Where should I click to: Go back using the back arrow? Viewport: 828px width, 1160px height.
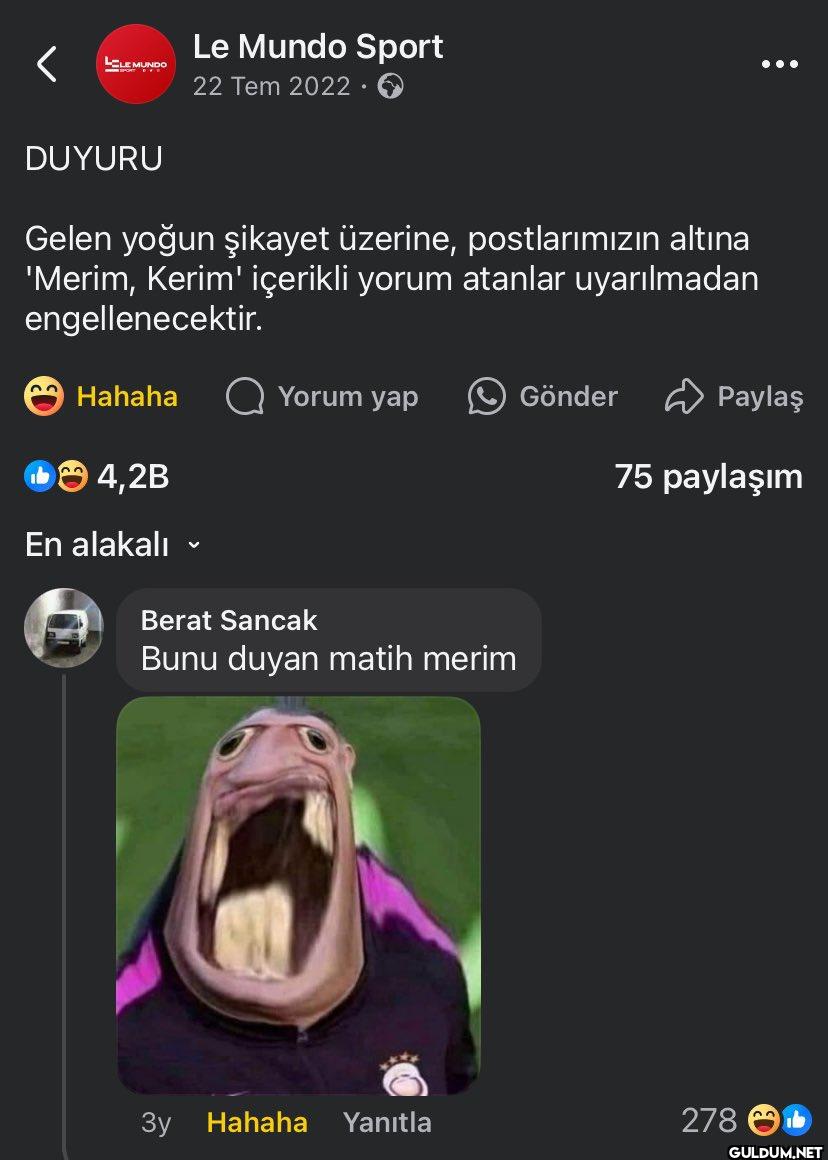point(46,64)
